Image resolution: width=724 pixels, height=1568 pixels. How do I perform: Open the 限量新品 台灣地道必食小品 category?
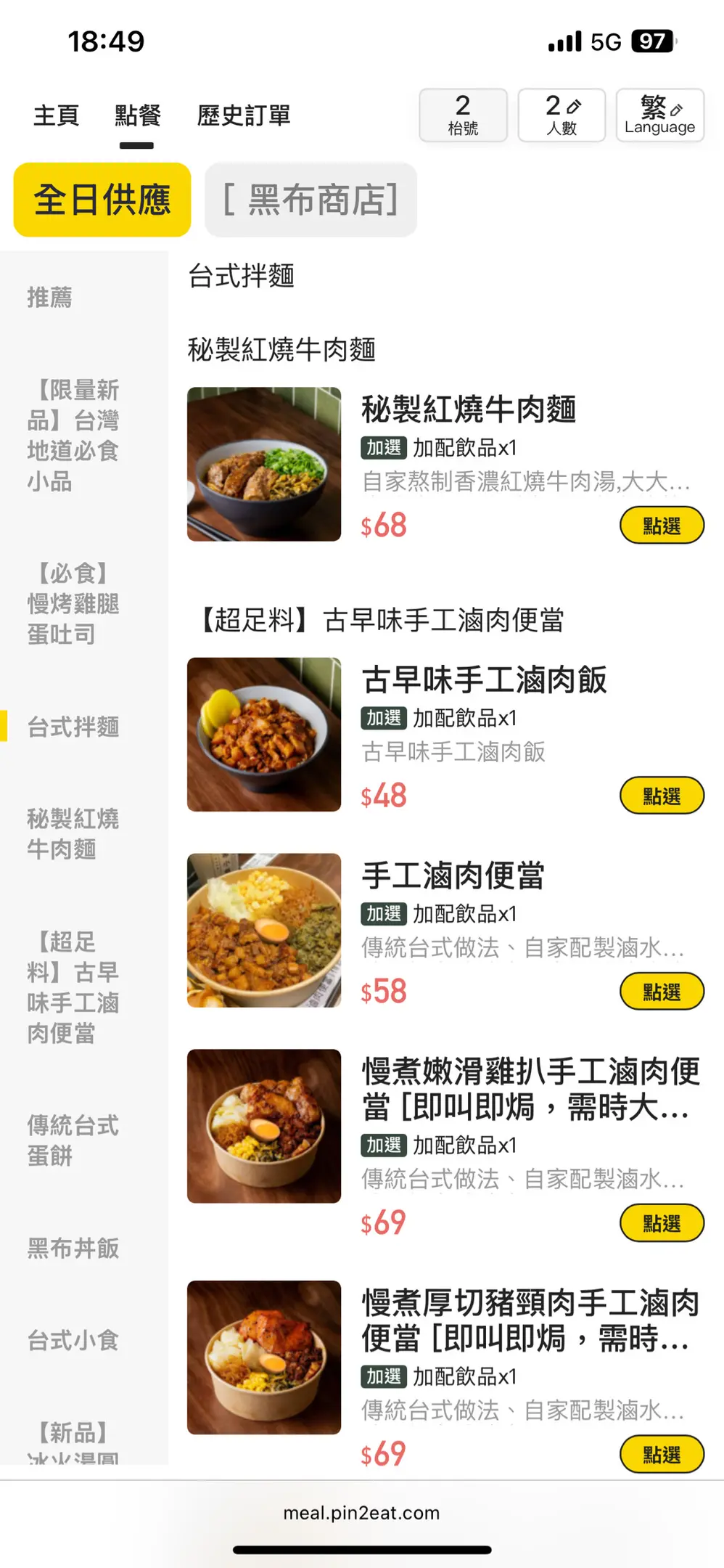click(x=73, y=436)
